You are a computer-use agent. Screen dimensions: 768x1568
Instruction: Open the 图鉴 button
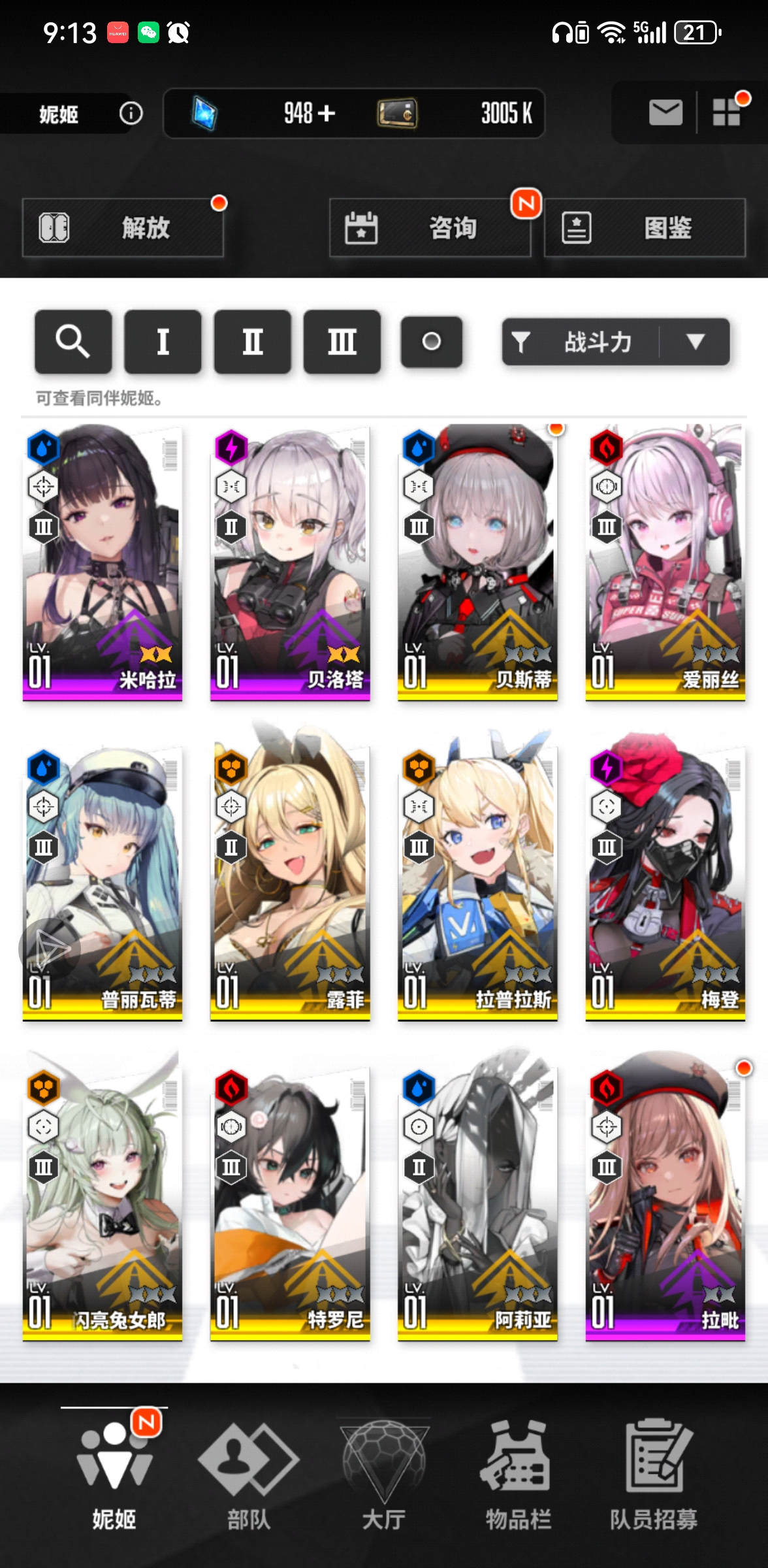click(x=644, y=228)
